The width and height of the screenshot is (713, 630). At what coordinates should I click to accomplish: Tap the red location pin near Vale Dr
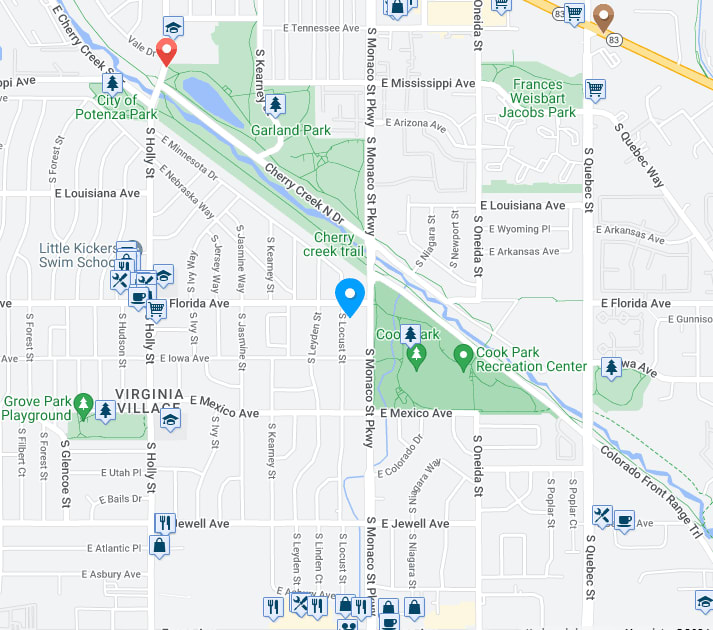(x=166, y=51)
